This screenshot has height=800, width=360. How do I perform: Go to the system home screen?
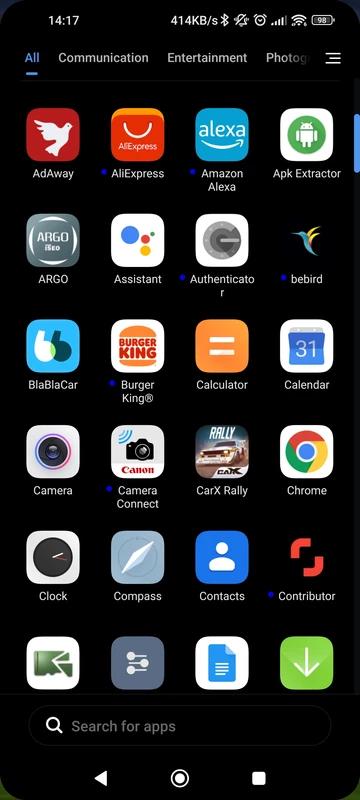click(179, 778)
